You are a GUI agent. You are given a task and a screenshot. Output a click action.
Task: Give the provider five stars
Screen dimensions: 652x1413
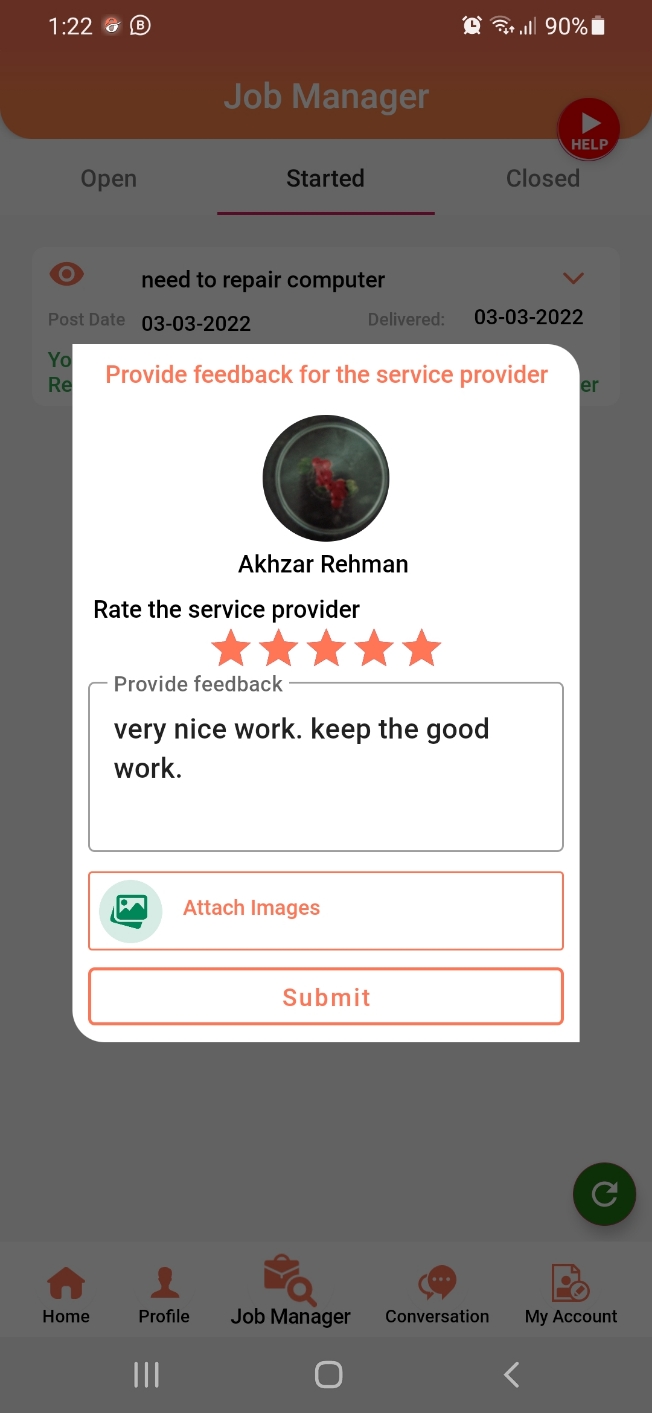[x=422, y=648]
